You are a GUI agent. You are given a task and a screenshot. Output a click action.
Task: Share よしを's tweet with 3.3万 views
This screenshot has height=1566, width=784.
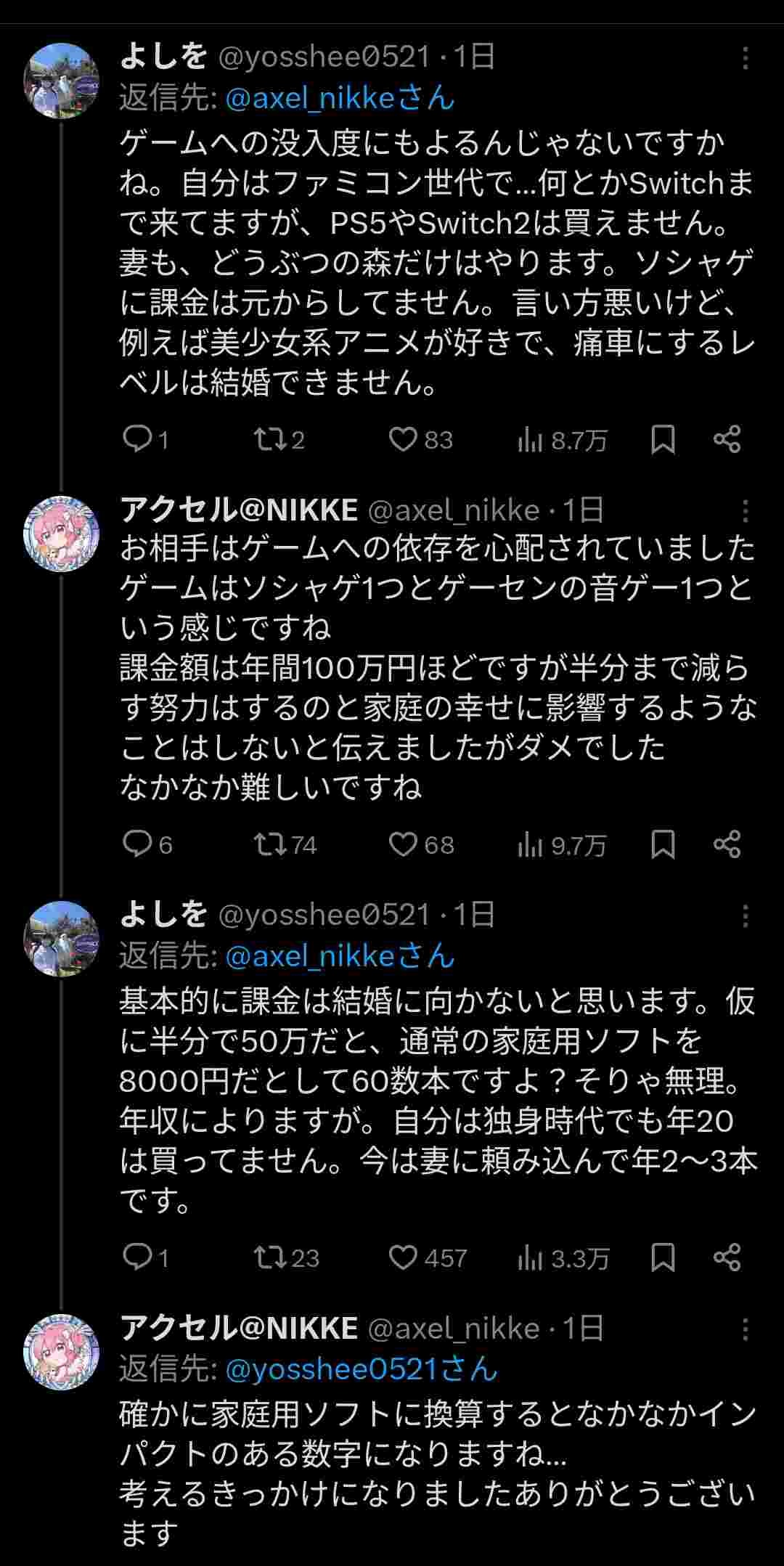[x=727, y=1257]
